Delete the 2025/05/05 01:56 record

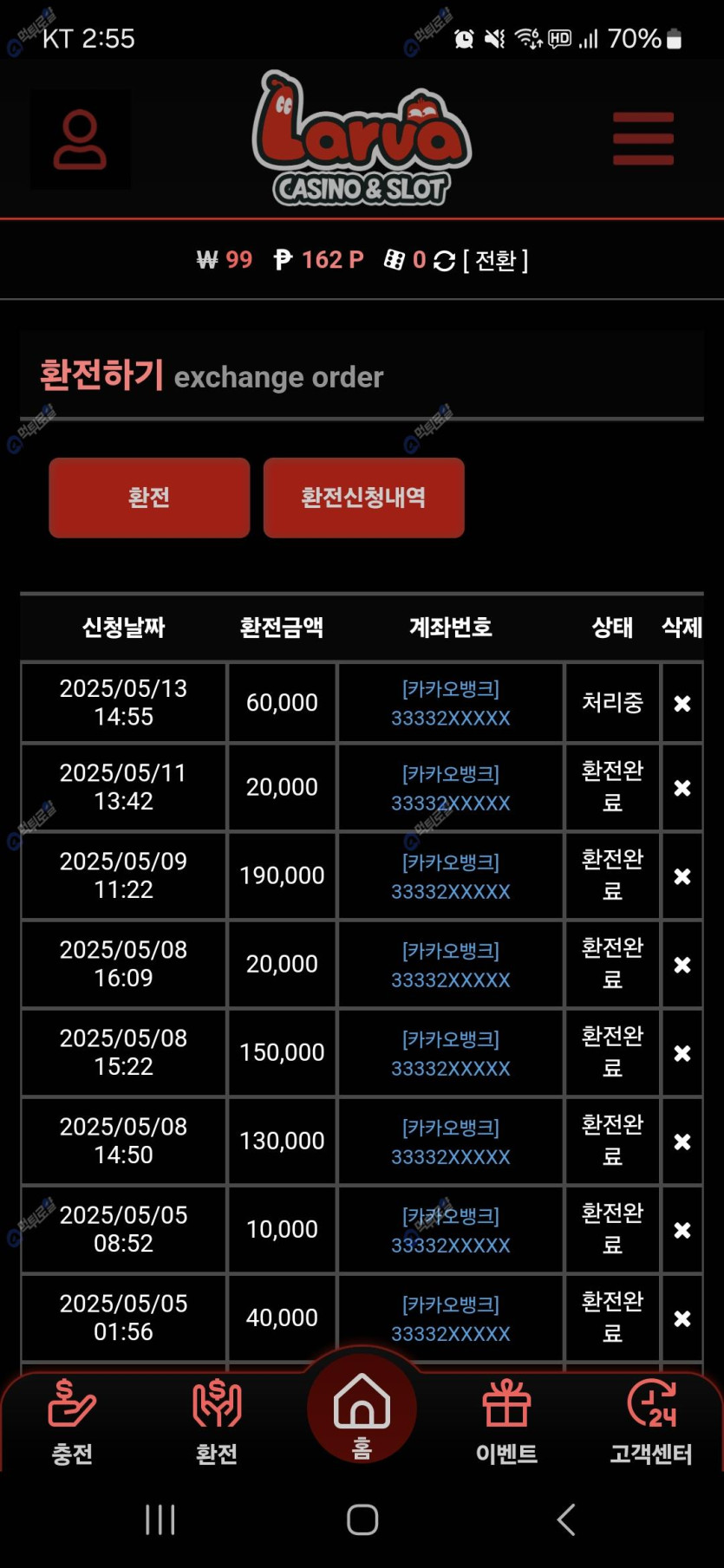tap(682, 1318)
